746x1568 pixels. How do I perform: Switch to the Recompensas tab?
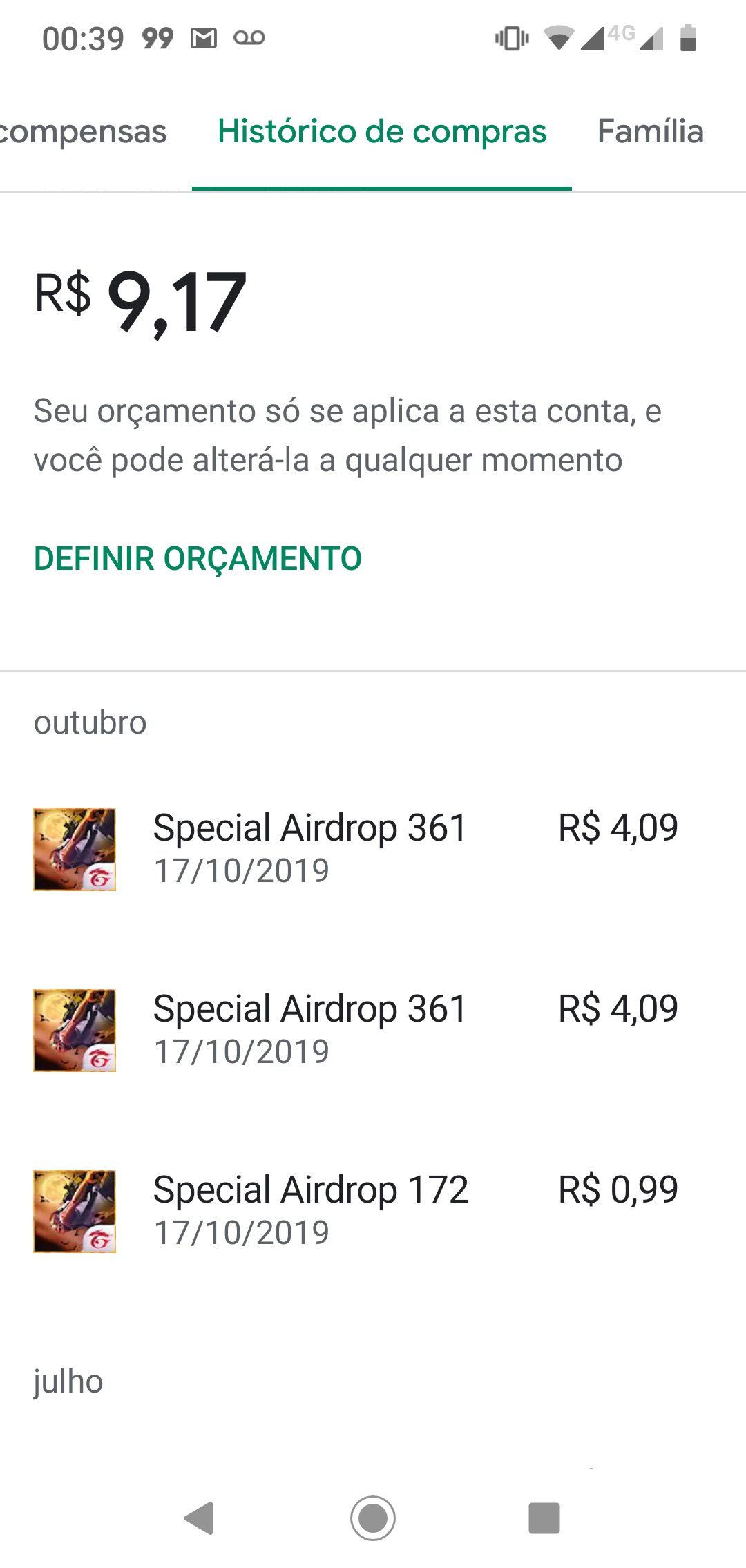(x=83, y=131)
